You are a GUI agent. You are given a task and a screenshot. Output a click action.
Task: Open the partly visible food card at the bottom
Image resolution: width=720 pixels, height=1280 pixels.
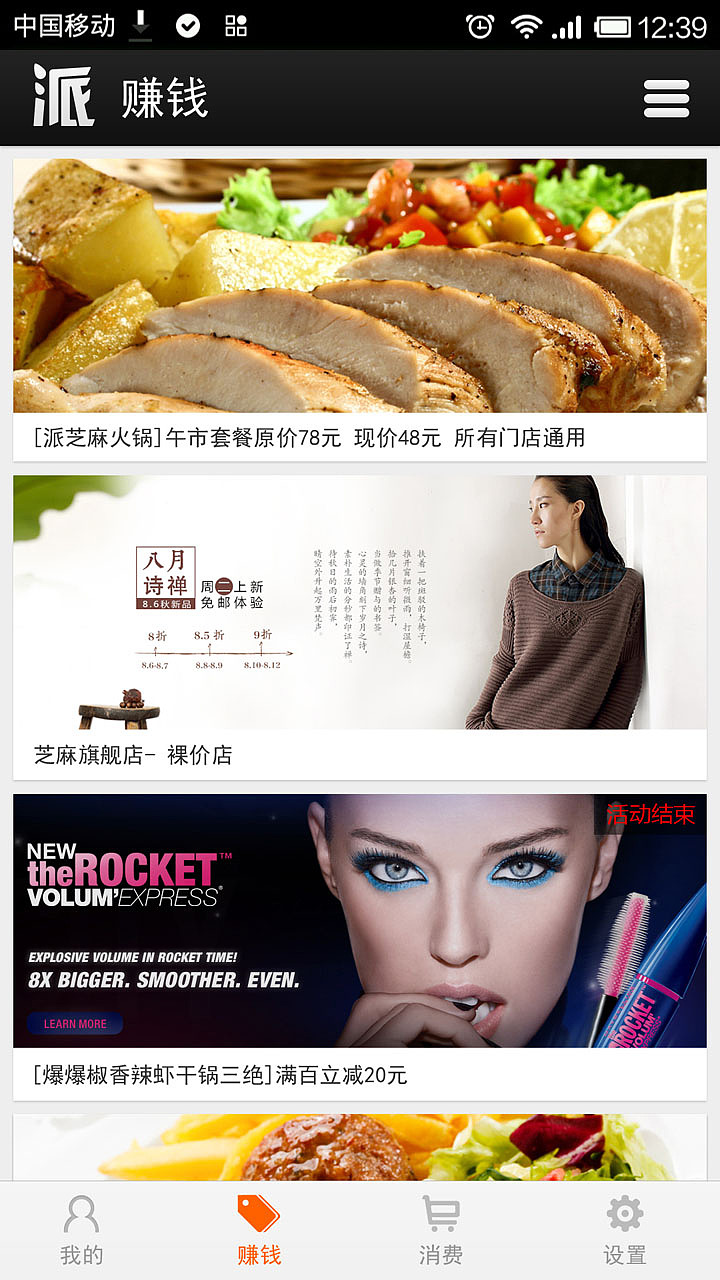(x=360, y=1148)
